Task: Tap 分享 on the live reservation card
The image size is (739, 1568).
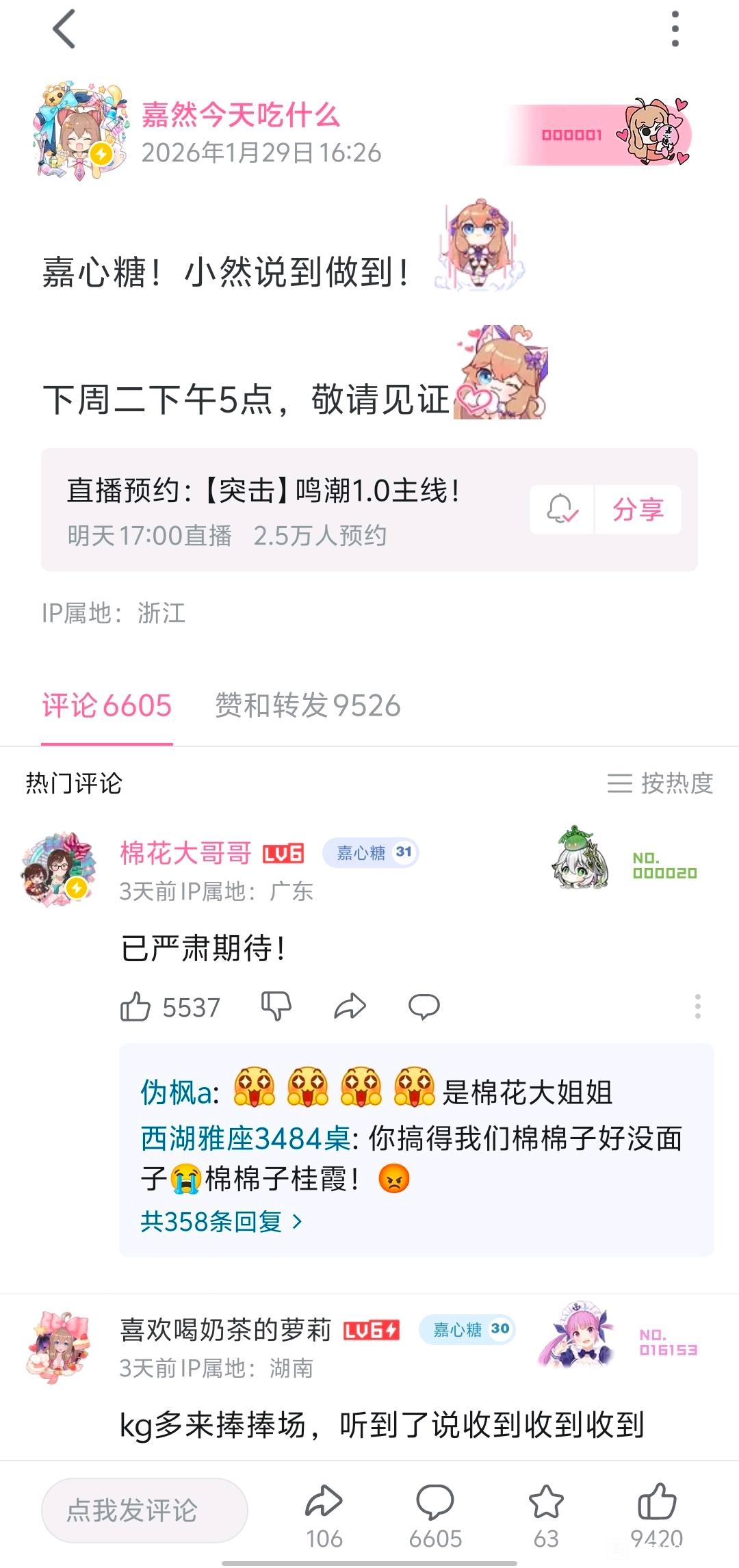Action: (638, 509)
